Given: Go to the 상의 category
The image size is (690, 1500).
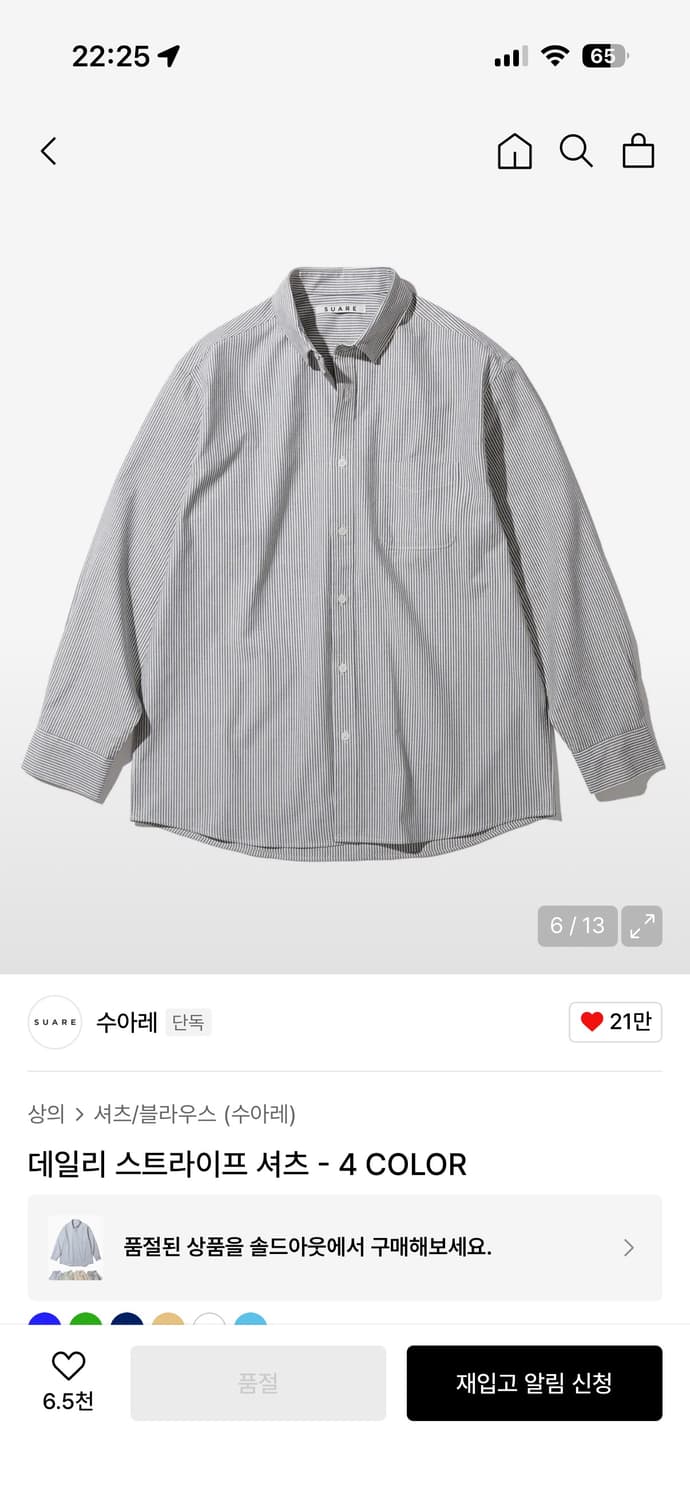Looking at the screenshot, I should 46,1114.
